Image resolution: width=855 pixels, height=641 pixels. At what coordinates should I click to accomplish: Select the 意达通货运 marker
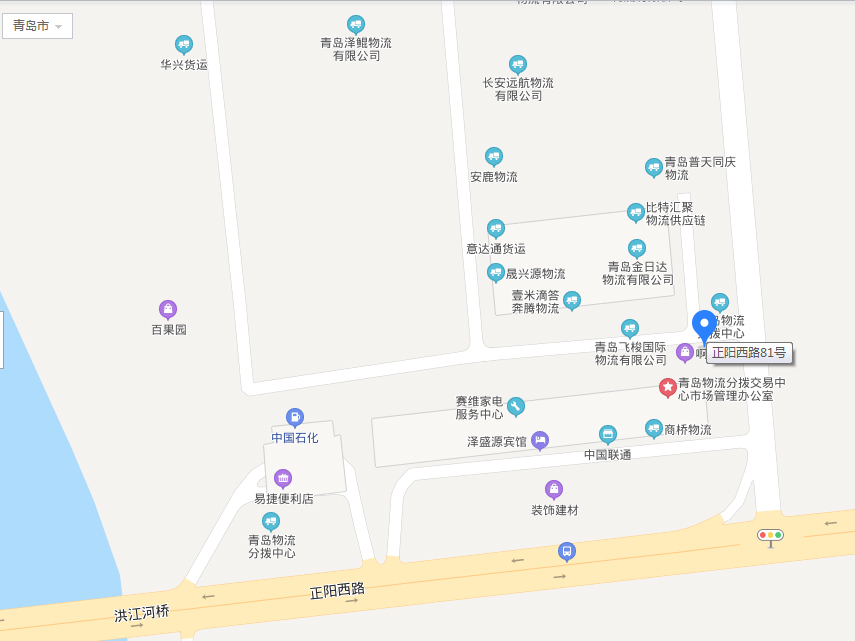click(496, 229)
